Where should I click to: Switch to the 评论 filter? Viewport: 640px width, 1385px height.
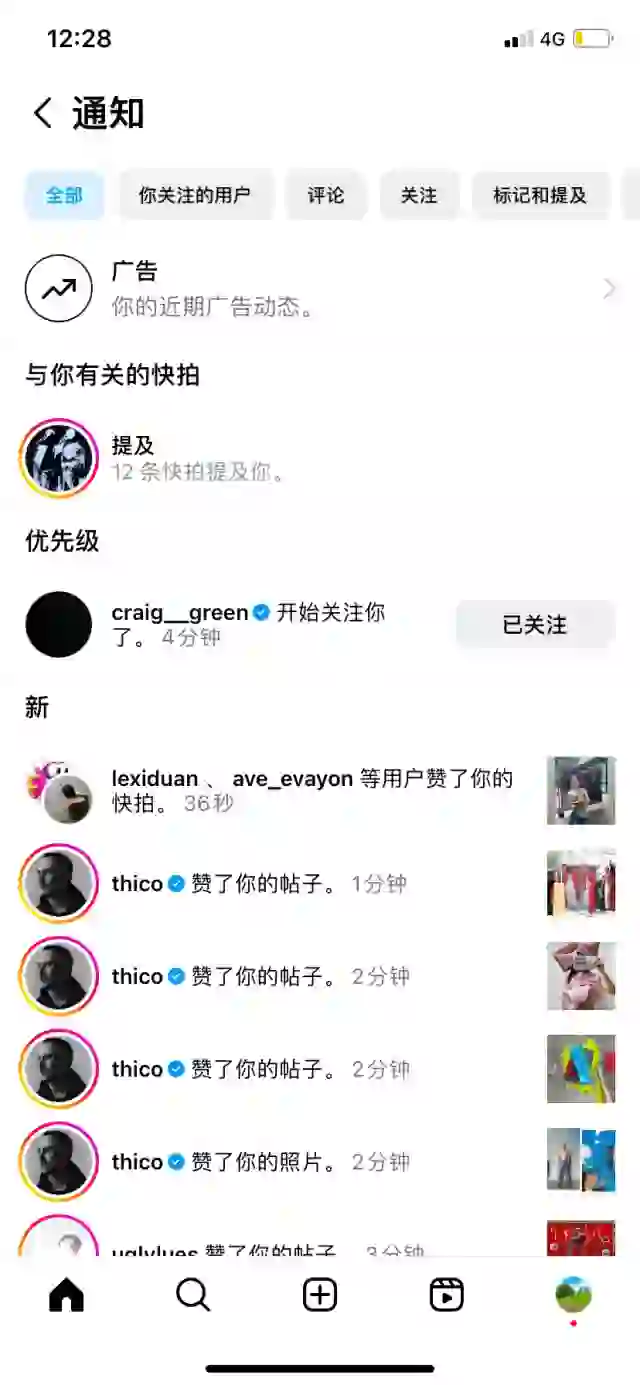point(326,195)
